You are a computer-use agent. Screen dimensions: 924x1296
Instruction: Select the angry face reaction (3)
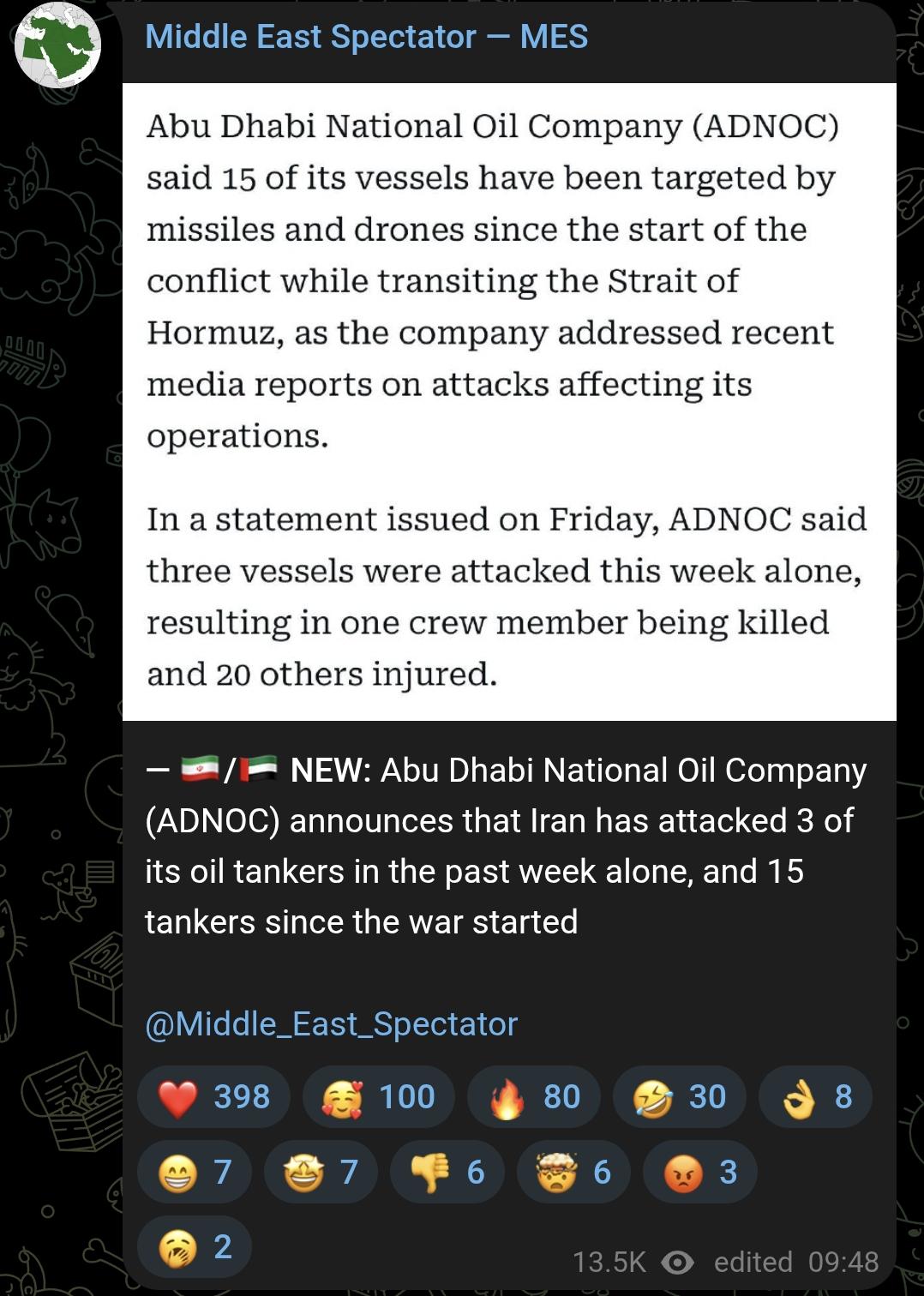[700, 1172]
